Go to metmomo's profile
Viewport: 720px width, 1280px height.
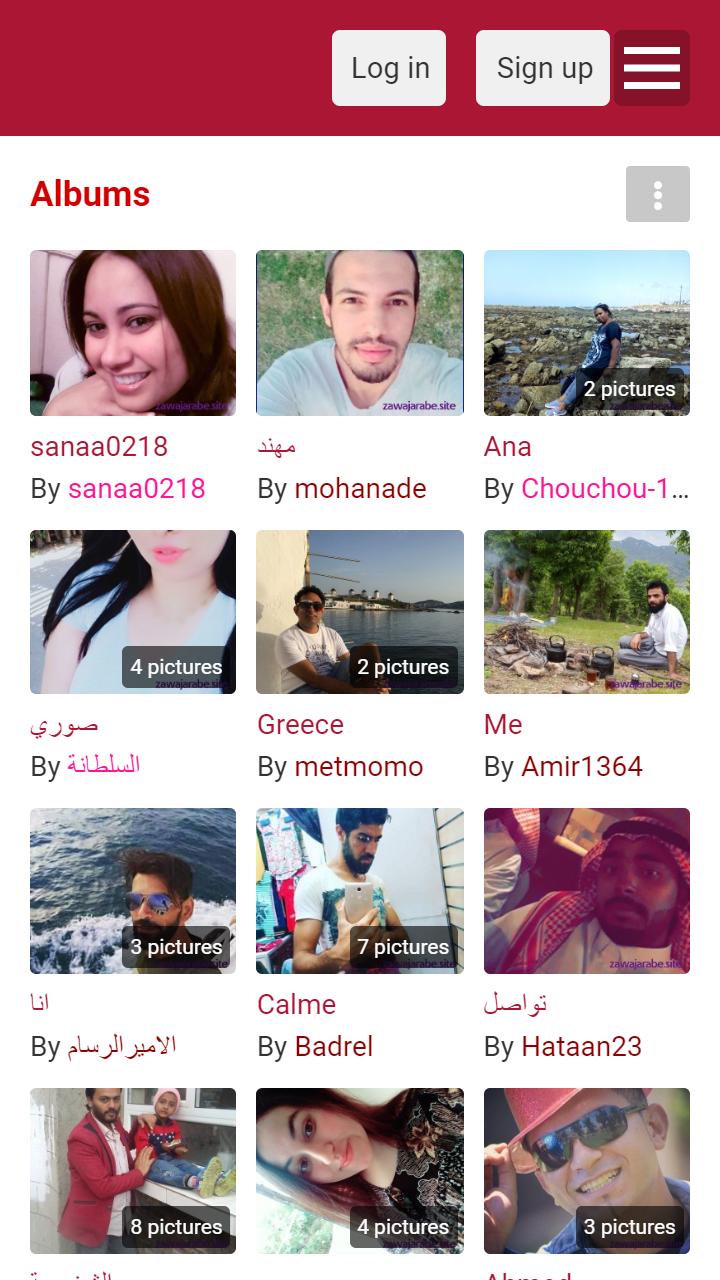pos(358,767)
